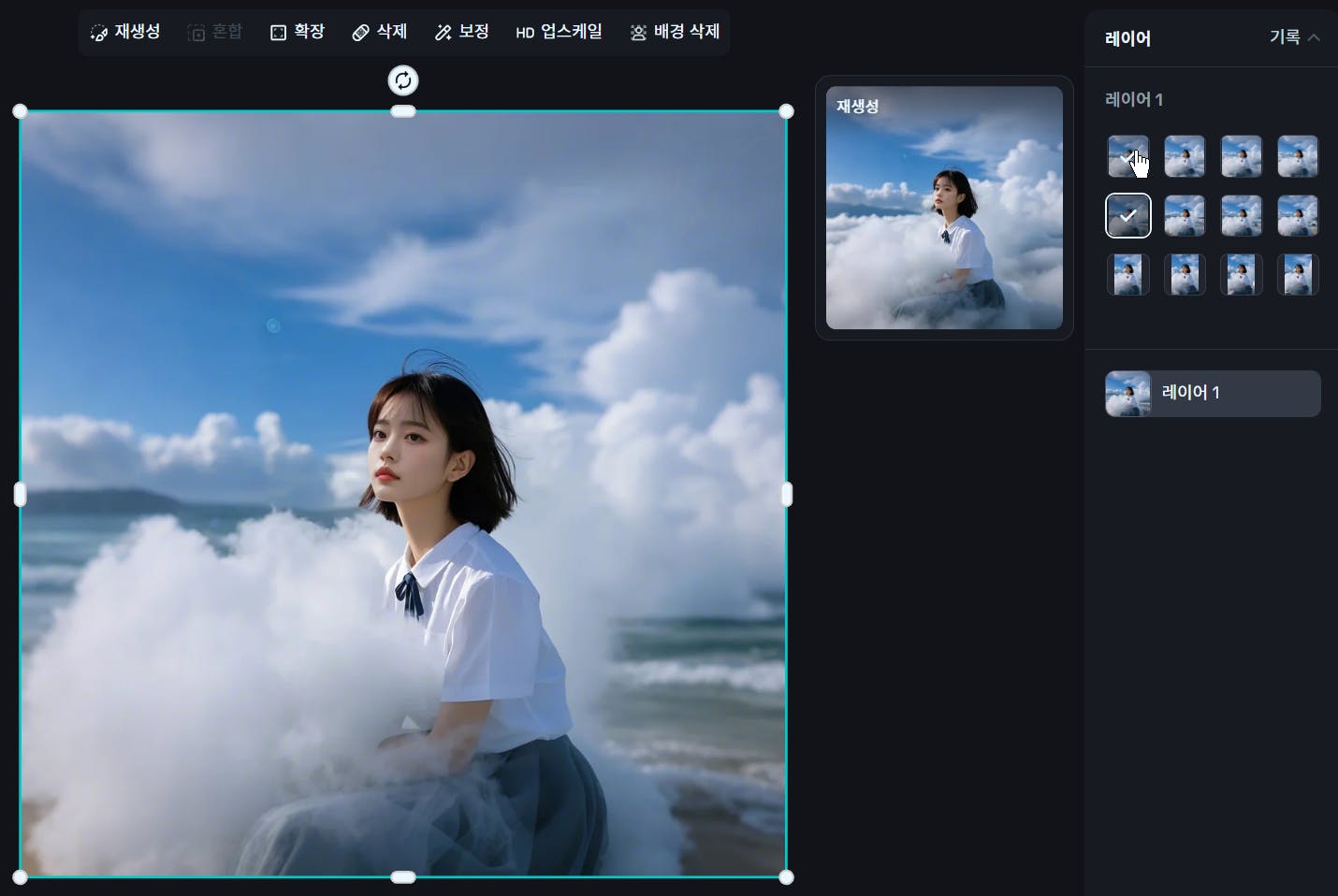Select the 레이어 1 row in the layer list
The image size is (1338, 896).
(1213, 393)
